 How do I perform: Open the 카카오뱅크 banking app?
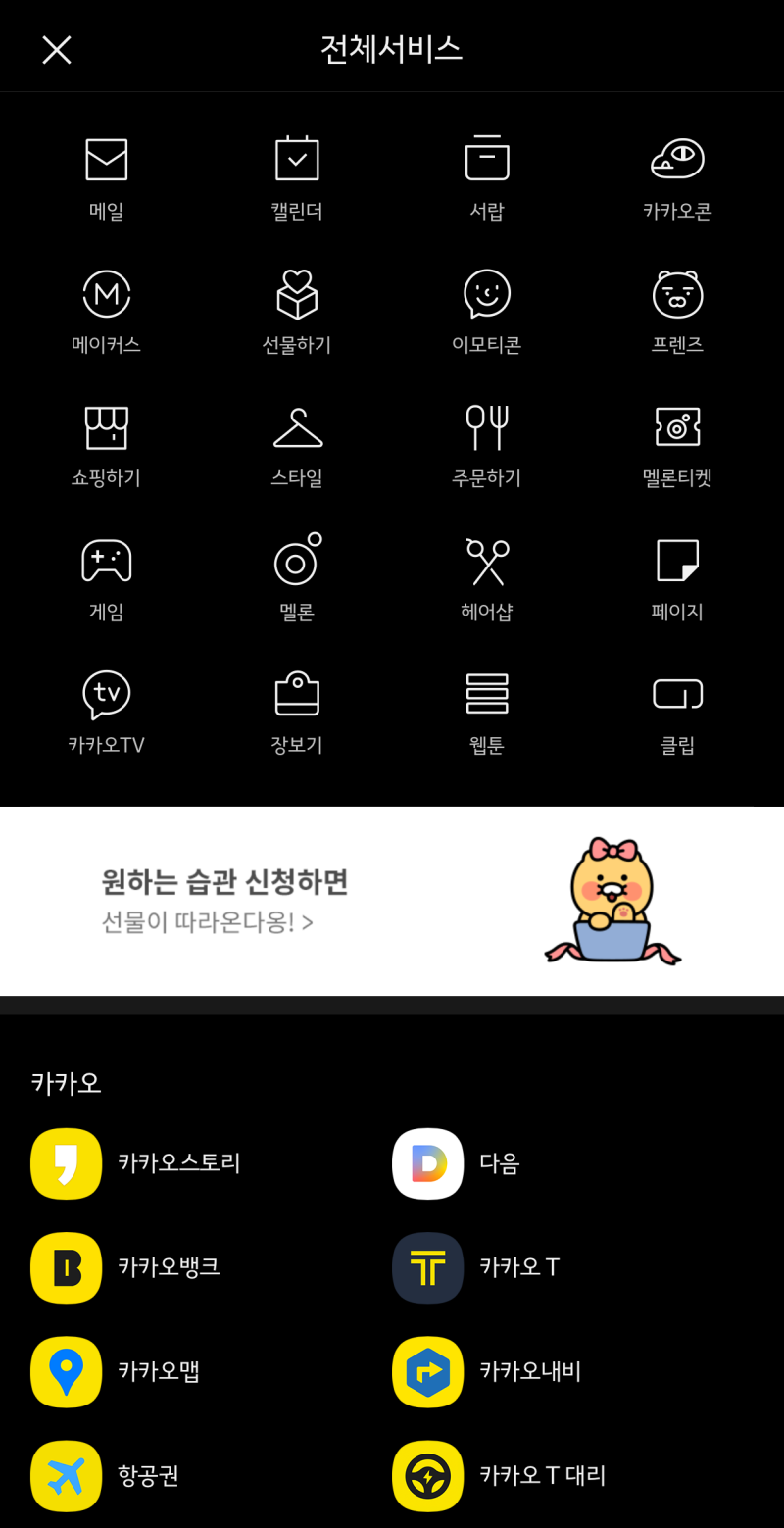132,1267
